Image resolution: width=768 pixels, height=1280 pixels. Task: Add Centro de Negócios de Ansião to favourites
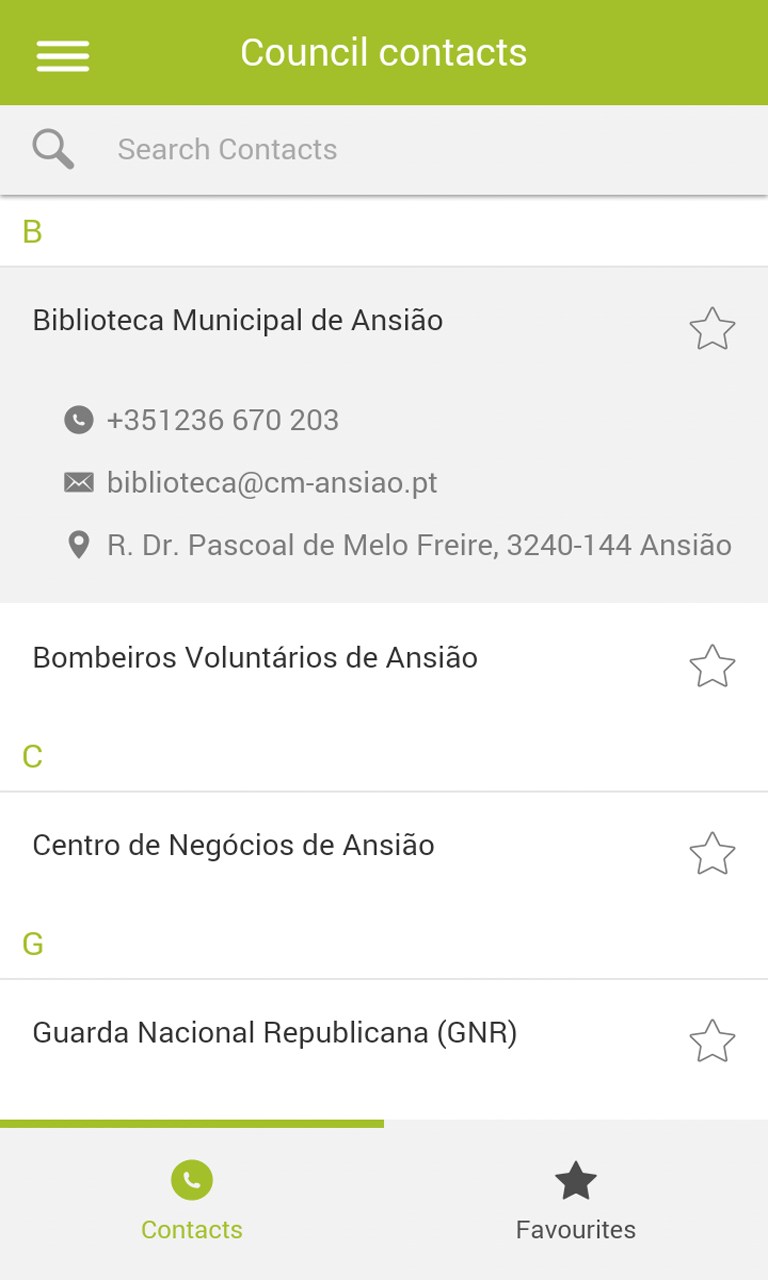coord(712,854)
